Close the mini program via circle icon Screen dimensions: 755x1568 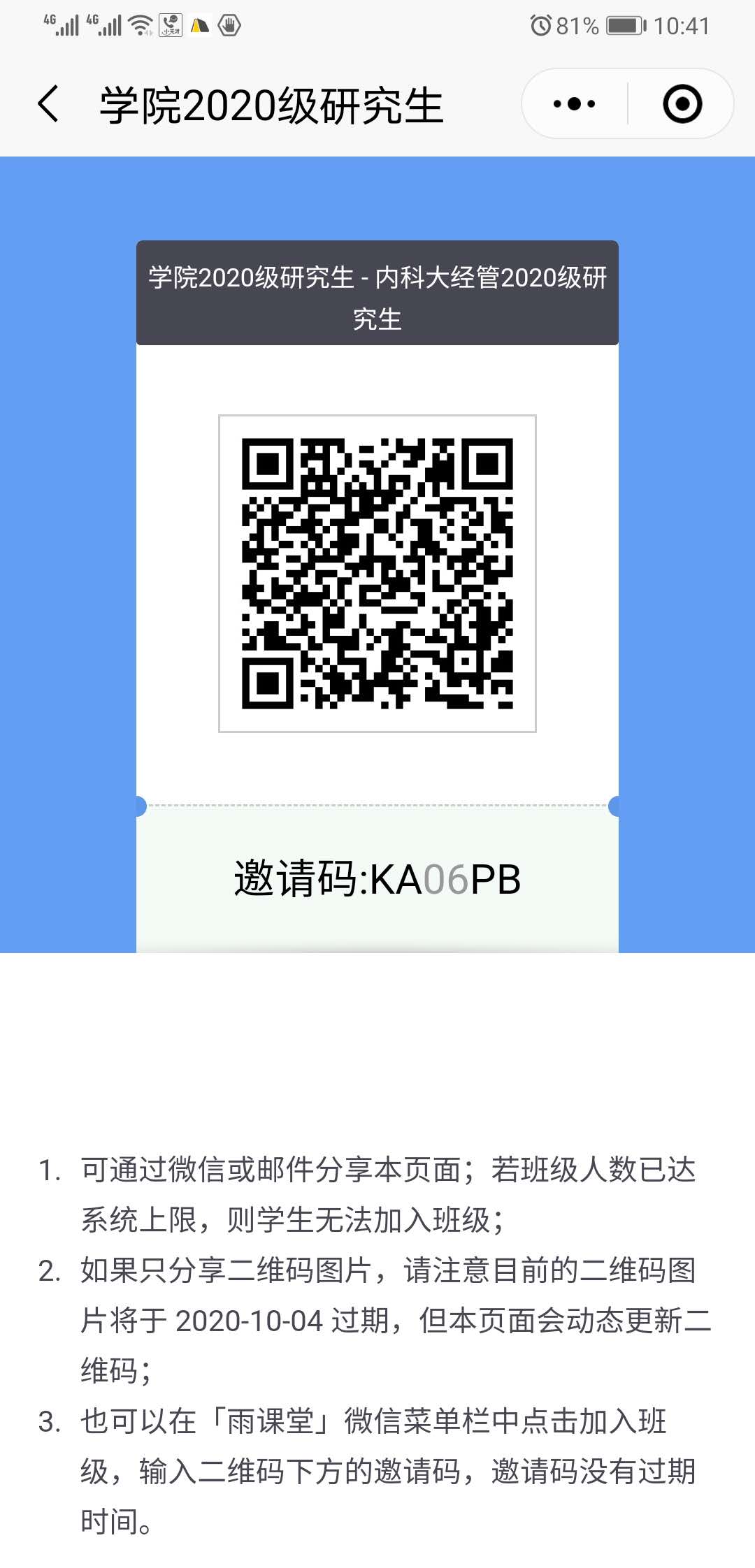click(x=682, y=104)
